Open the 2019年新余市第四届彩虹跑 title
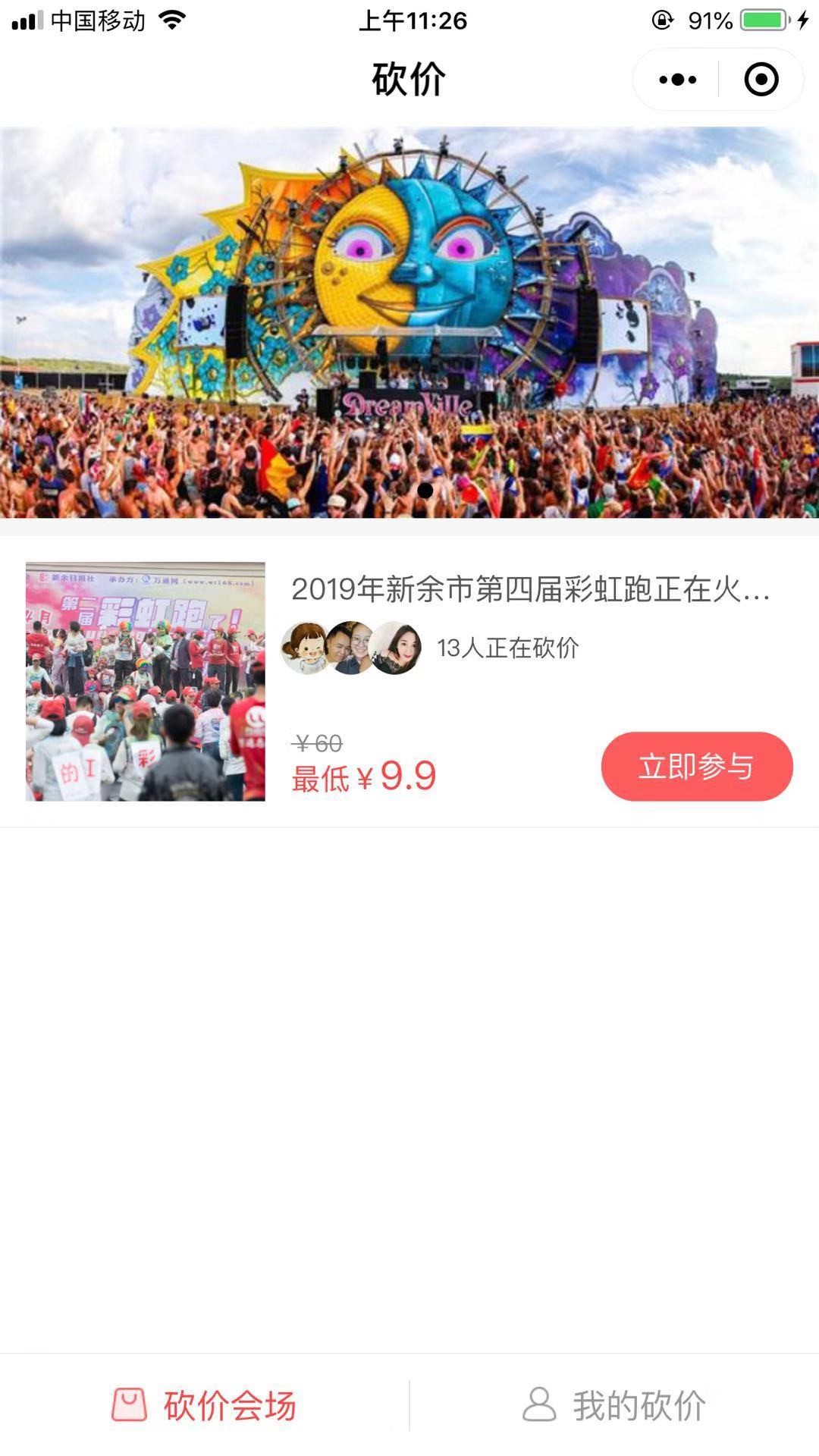The width and height of the screenshot is (819, 1456). (x=529, y=589)
